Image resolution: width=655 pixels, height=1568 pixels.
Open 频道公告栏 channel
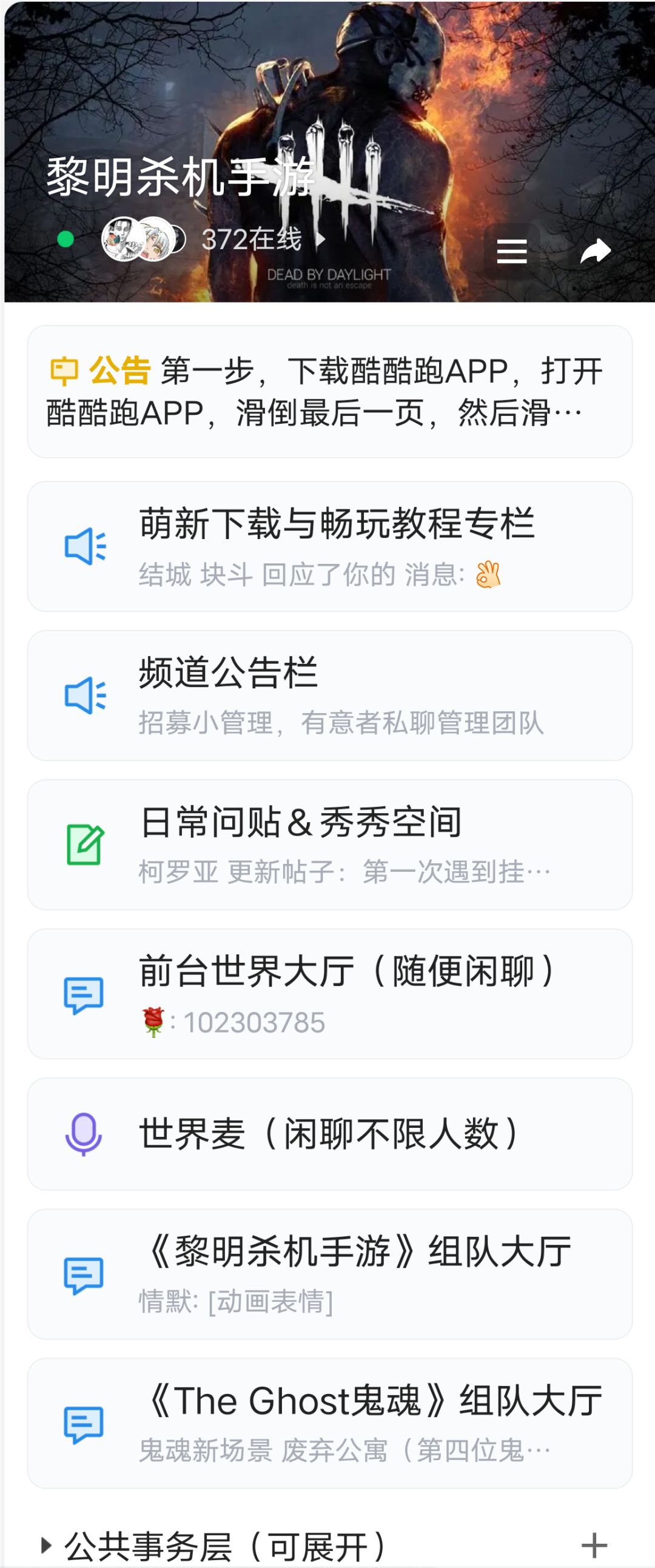(x=329, y=695)
